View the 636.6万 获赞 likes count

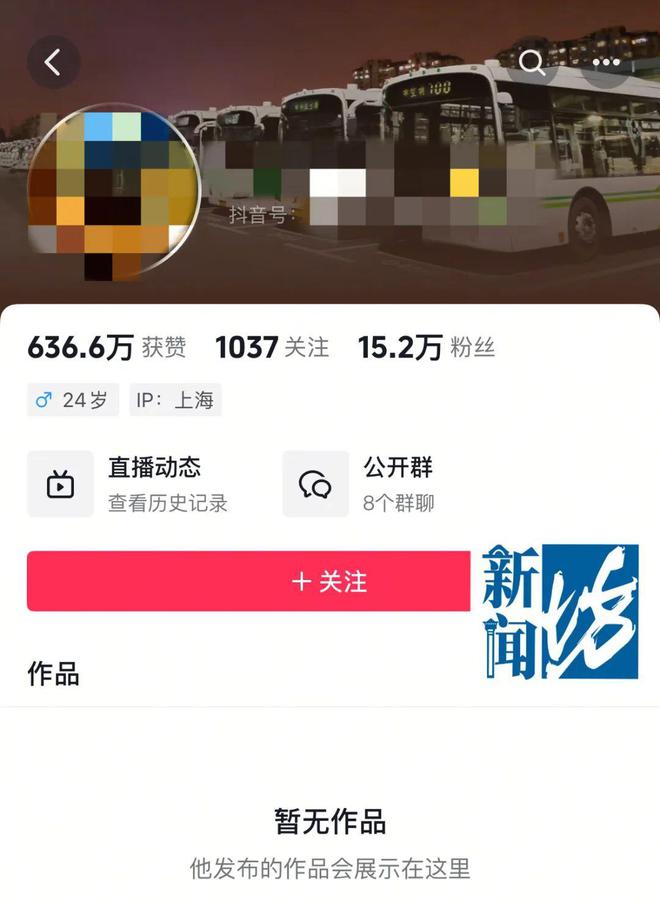point(106,347)
